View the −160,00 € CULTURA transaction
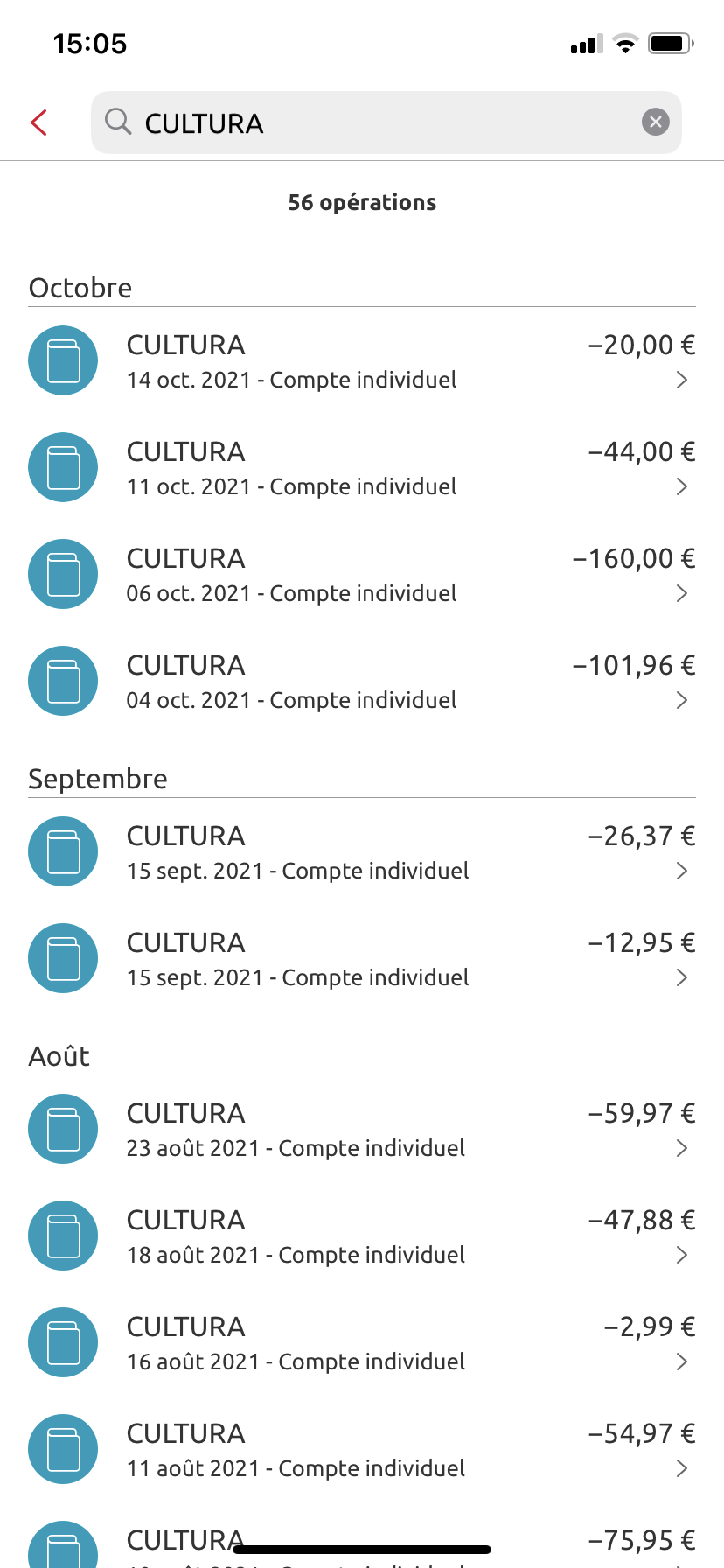This screenshot has height=1568, width=724. [x=362, y=575]
